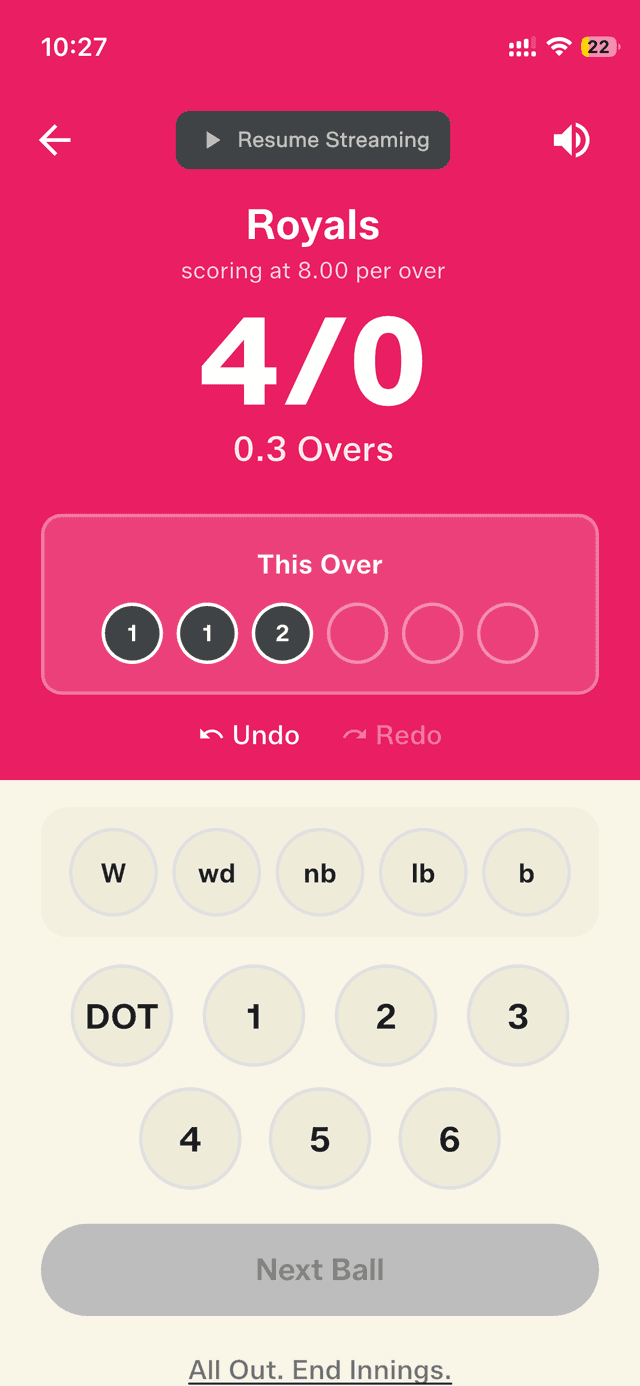Score 3 runs
Screen dimensions: 640x1386
pos(518,1016)
